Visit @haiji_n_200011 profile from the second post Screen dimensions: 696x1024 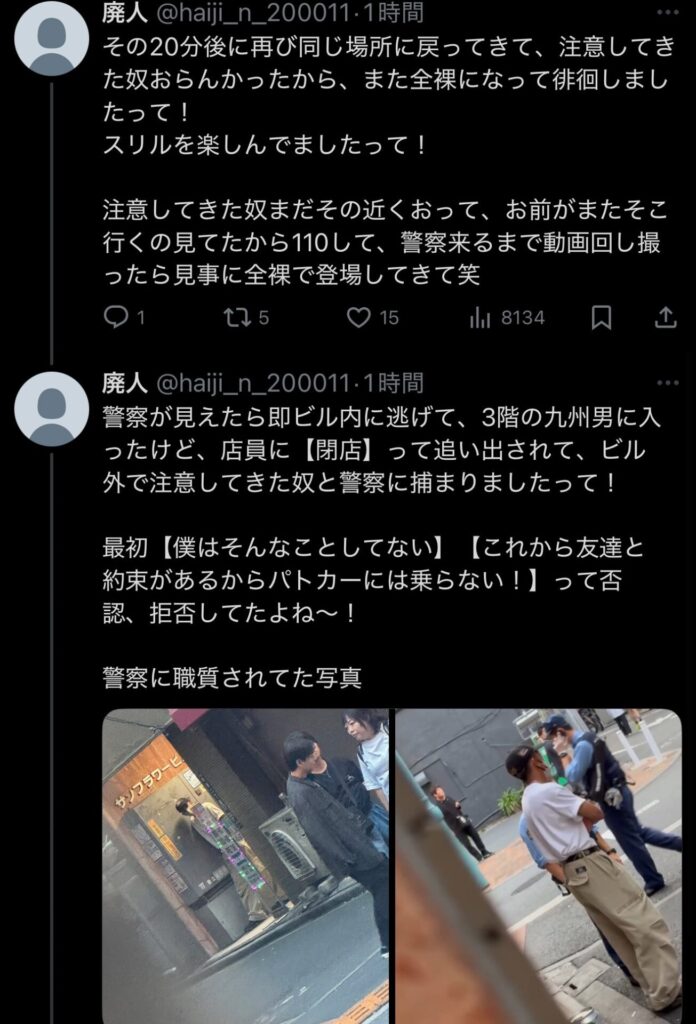(252, 383)
